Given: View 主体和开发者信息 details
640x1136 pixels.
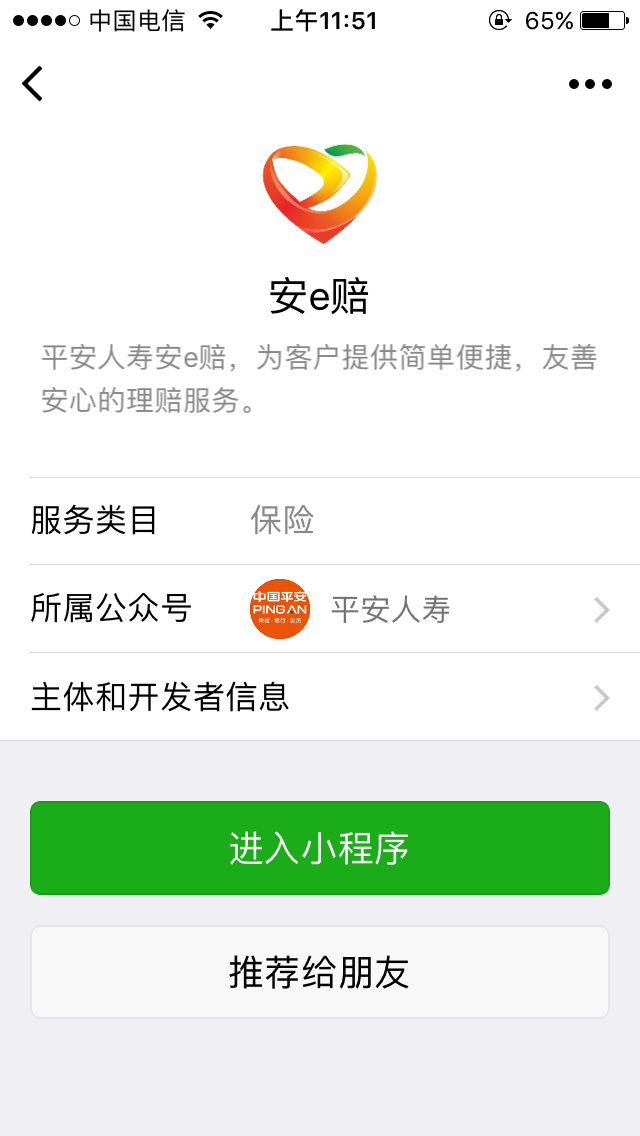Looking at the screenshot, I should coord(320,697).
